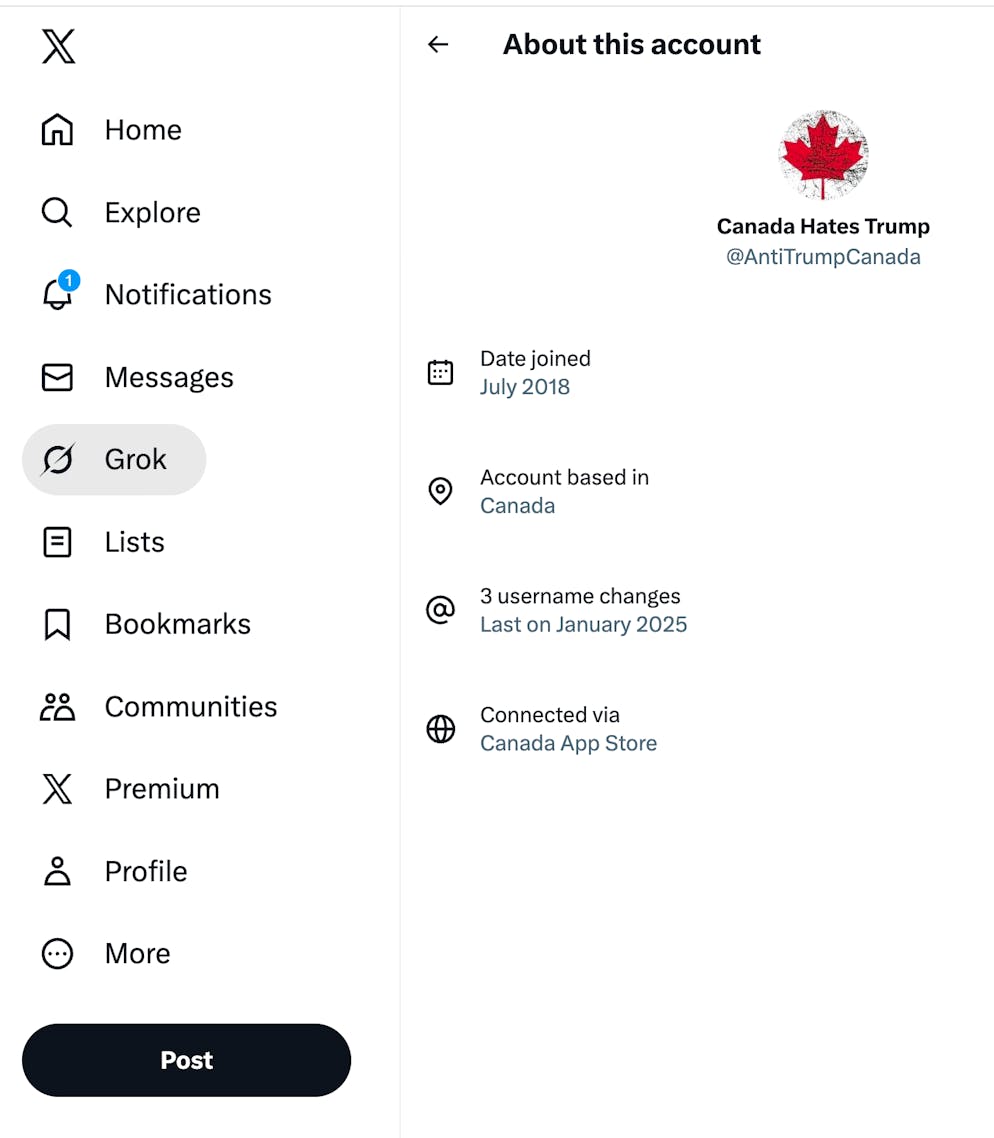Screen dimensions: 994x1138
Task: Open Lists using the list icon
Action: [x=57, y=541]
